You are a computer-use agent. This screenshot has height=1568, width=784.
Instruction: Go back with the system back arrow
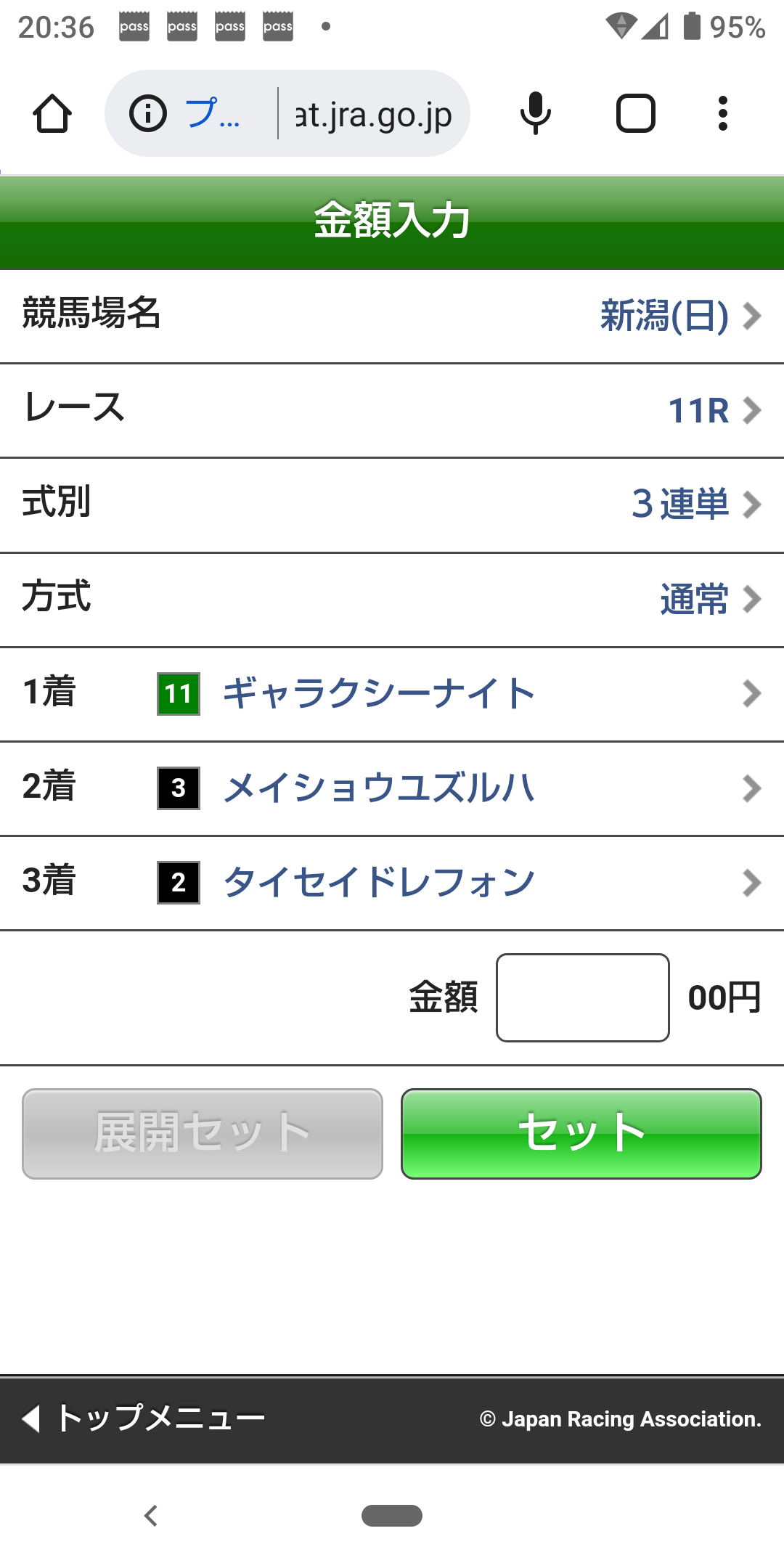pyautogui.click(x=151, y=1516)
